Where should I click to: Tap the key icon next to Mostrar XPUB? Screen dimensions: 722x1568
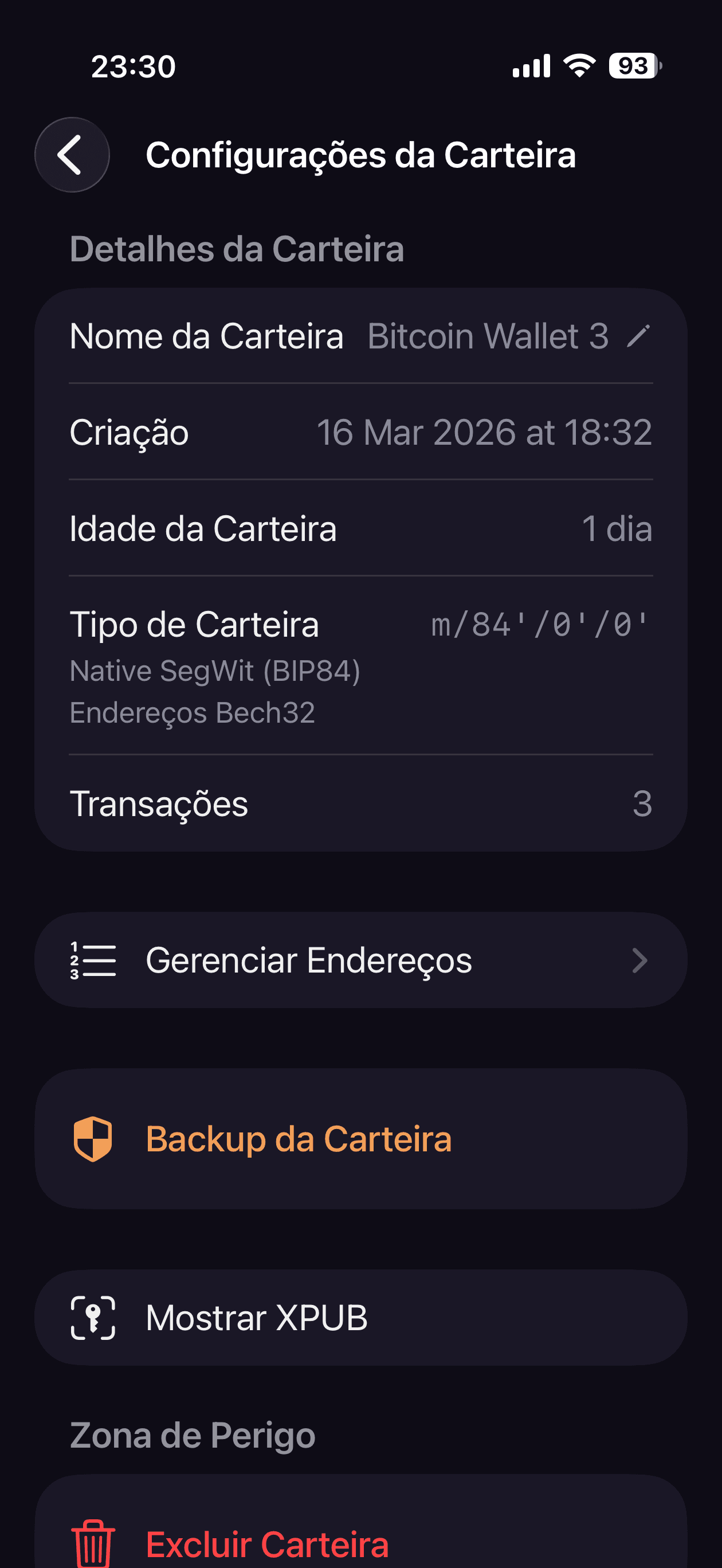pyautogui.click(x=91, y=1317)
